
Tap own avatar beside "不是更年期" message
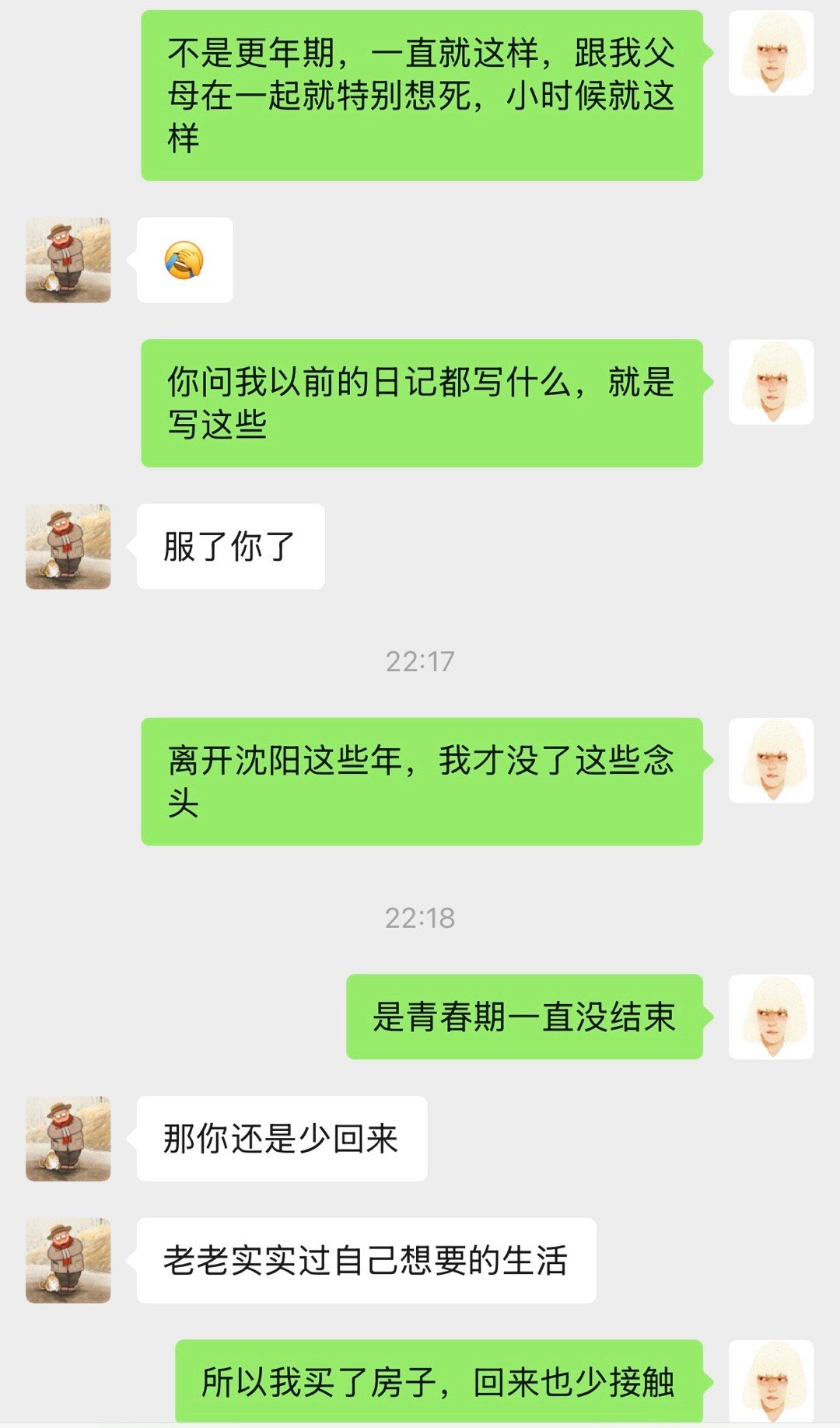point(771,53)
